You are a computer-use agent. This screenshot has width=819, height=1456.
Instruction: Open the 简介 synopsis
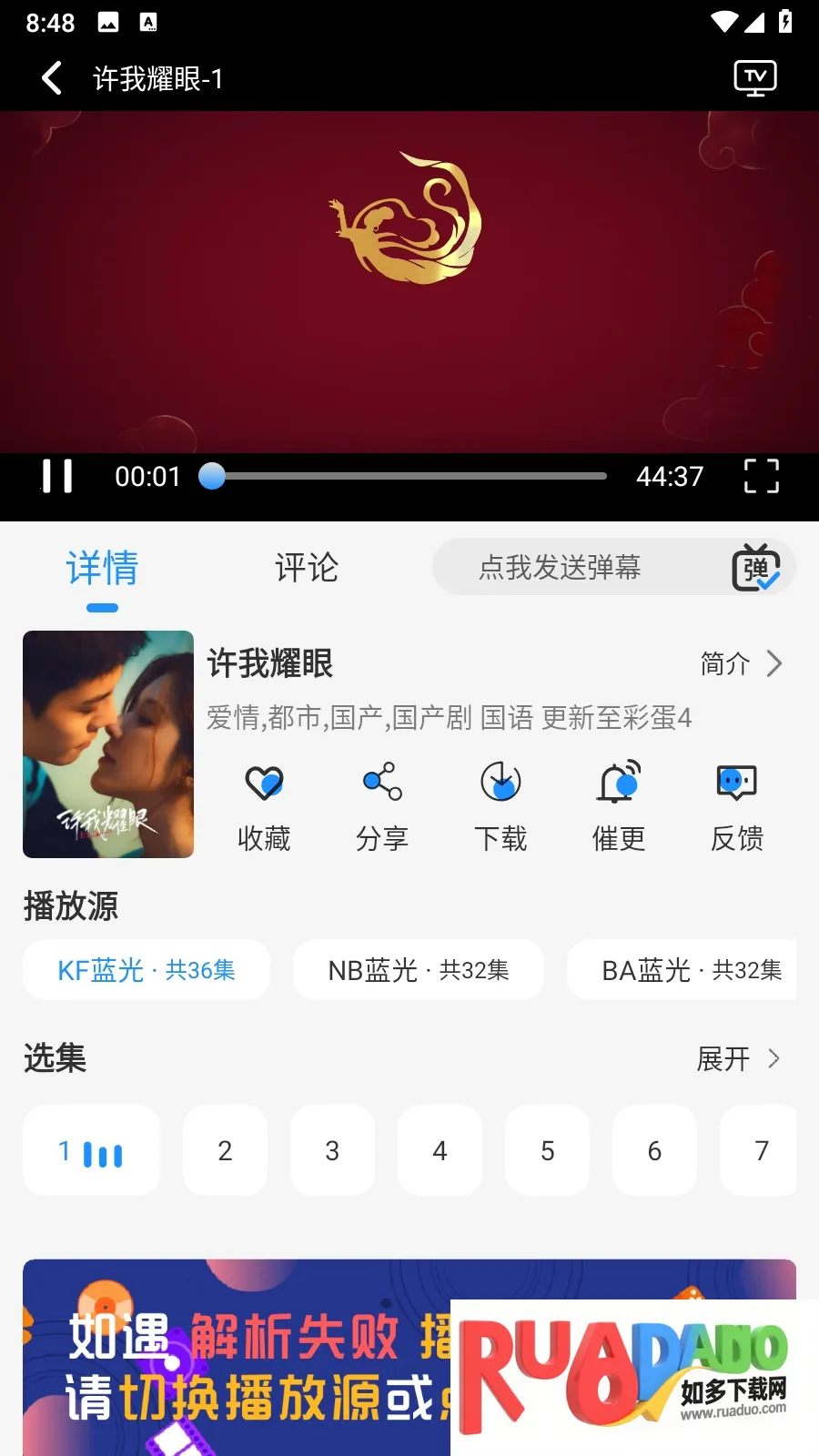point(741,664)
